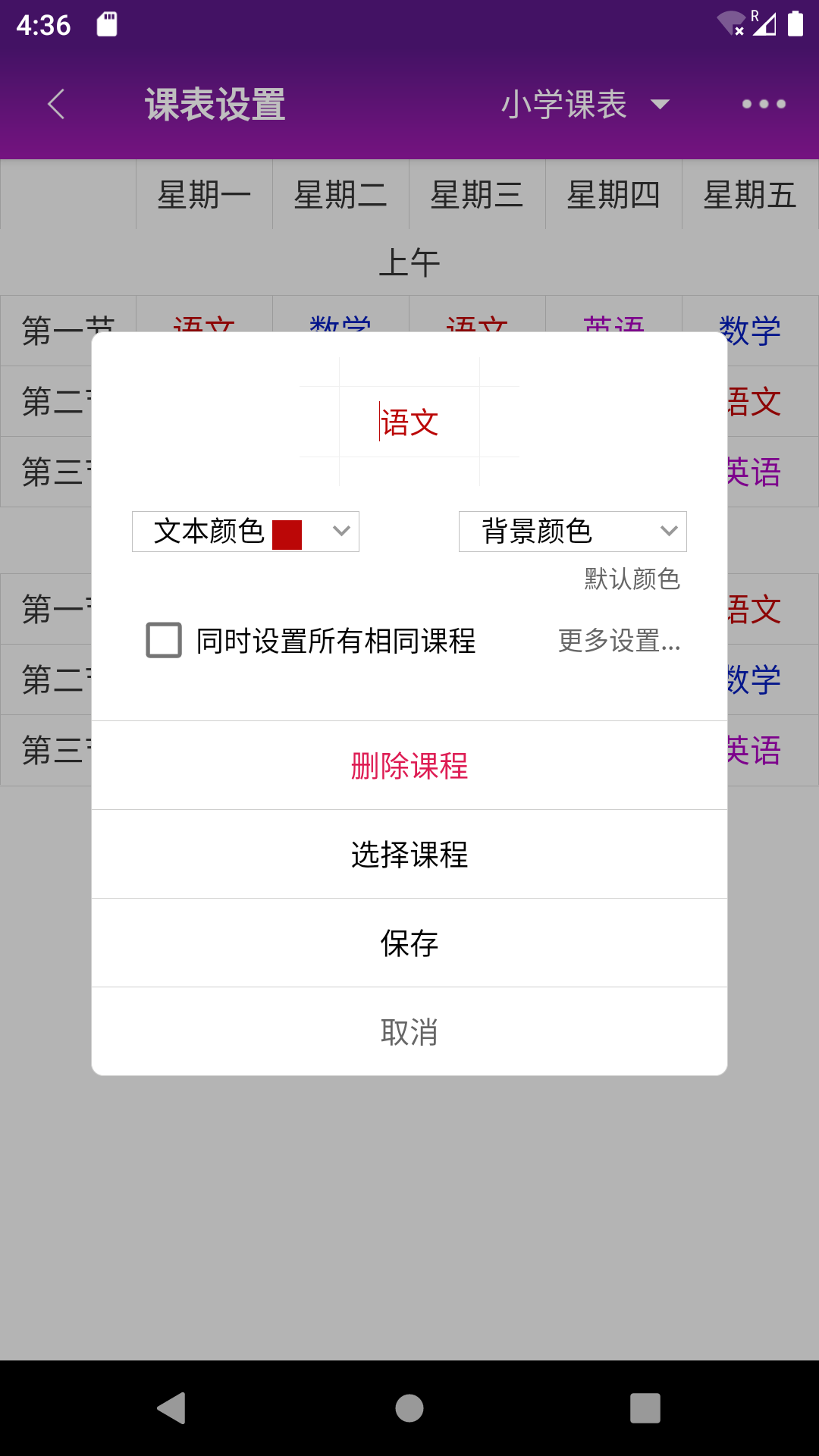Reset to 默认颜色
819x1456 pixels.
[x=632, y=579]
